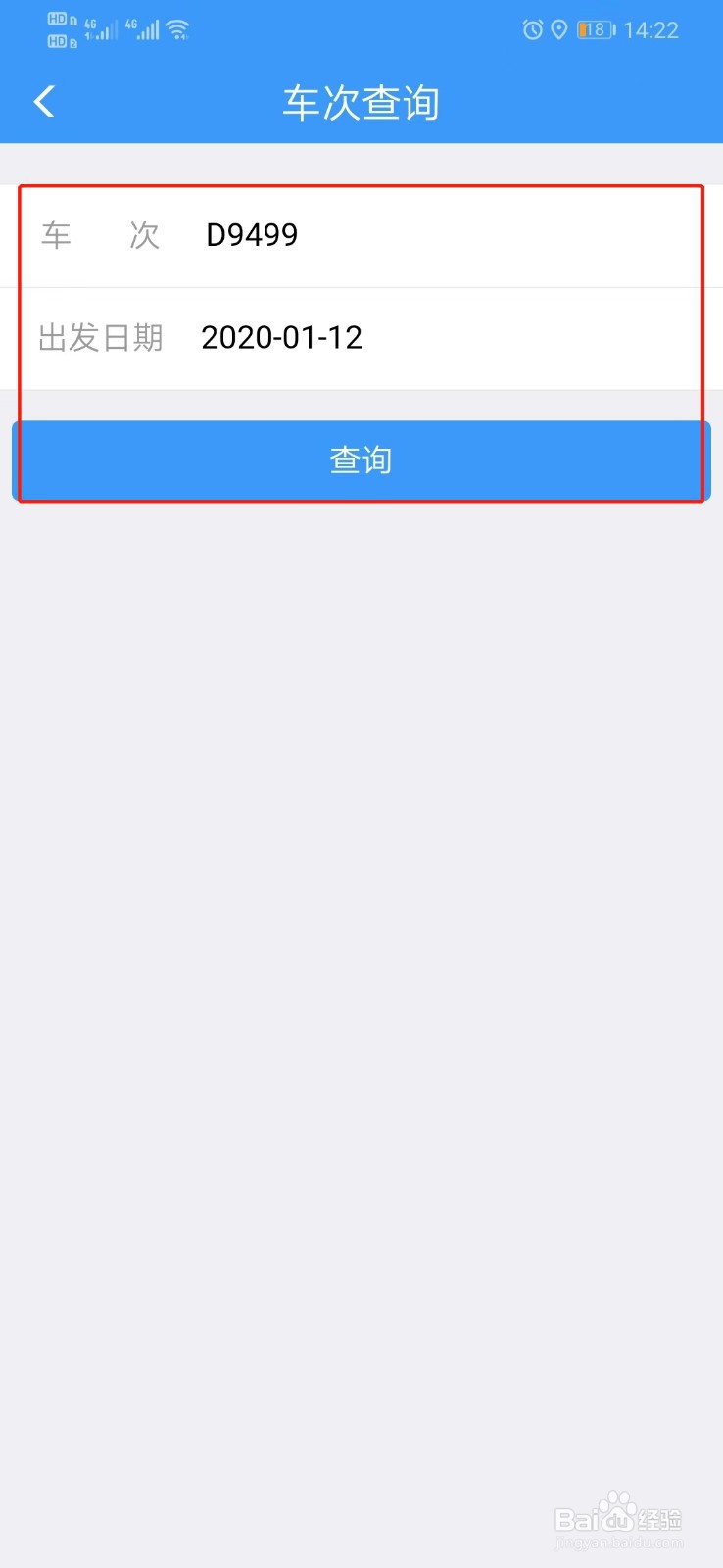Tap the back arrow in the header
The image size is (723, 1568).
coord(43,101)
